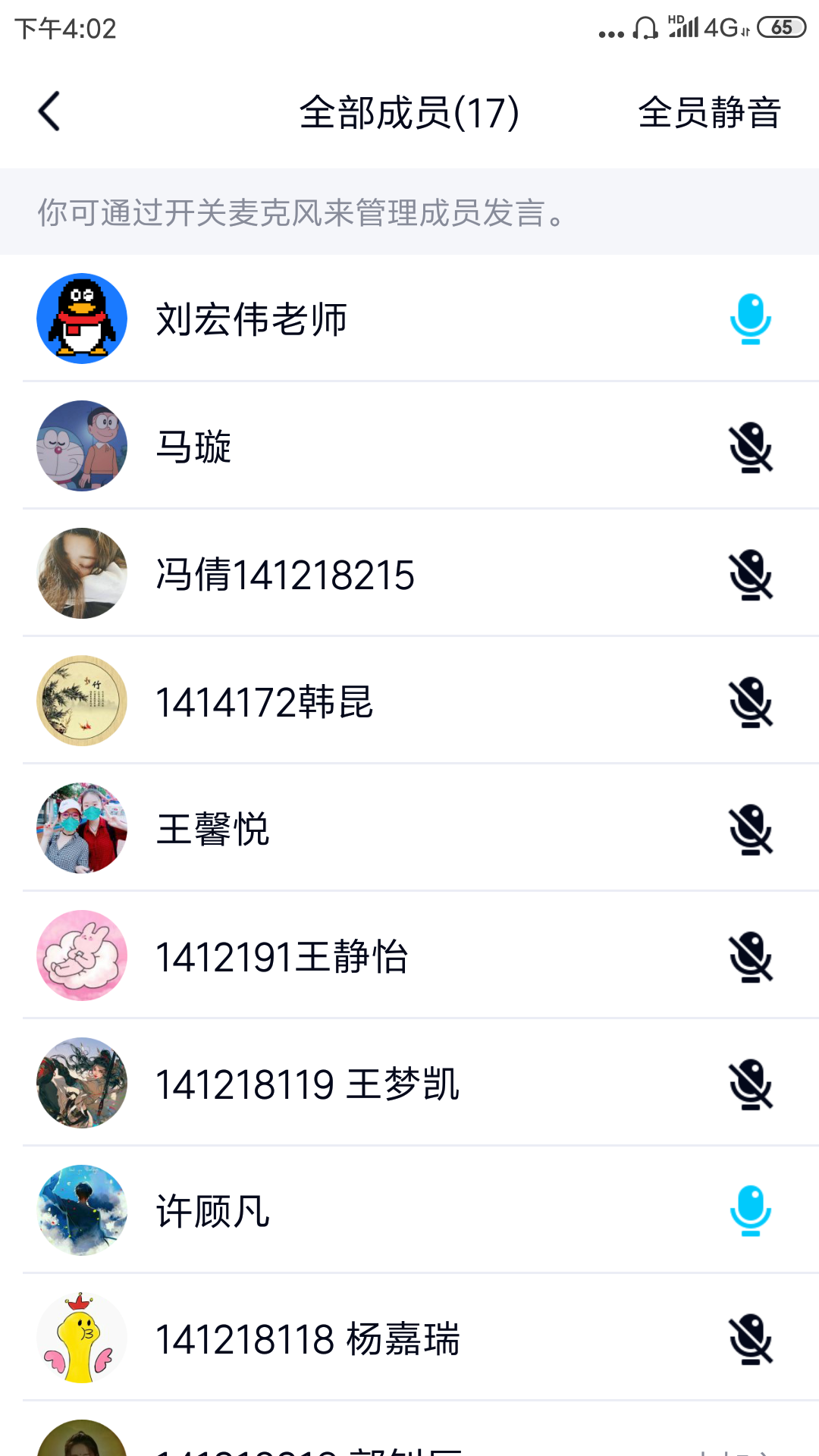Mute 许顾凡's microphone
This screenshot has height=1456, width=819.
(750, 1211)
